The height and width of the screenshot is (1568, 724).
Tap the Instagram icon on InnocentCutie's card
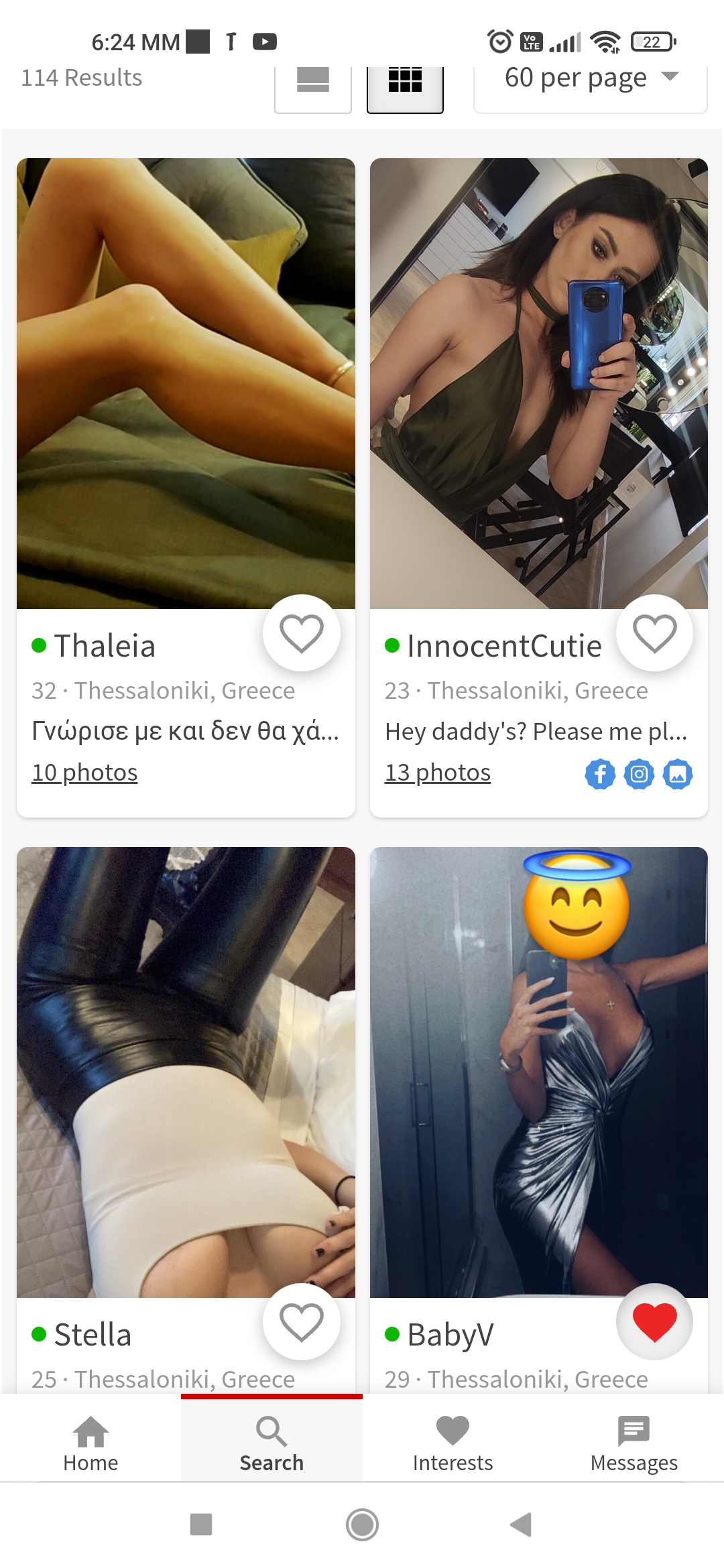[x=639, y=775]
